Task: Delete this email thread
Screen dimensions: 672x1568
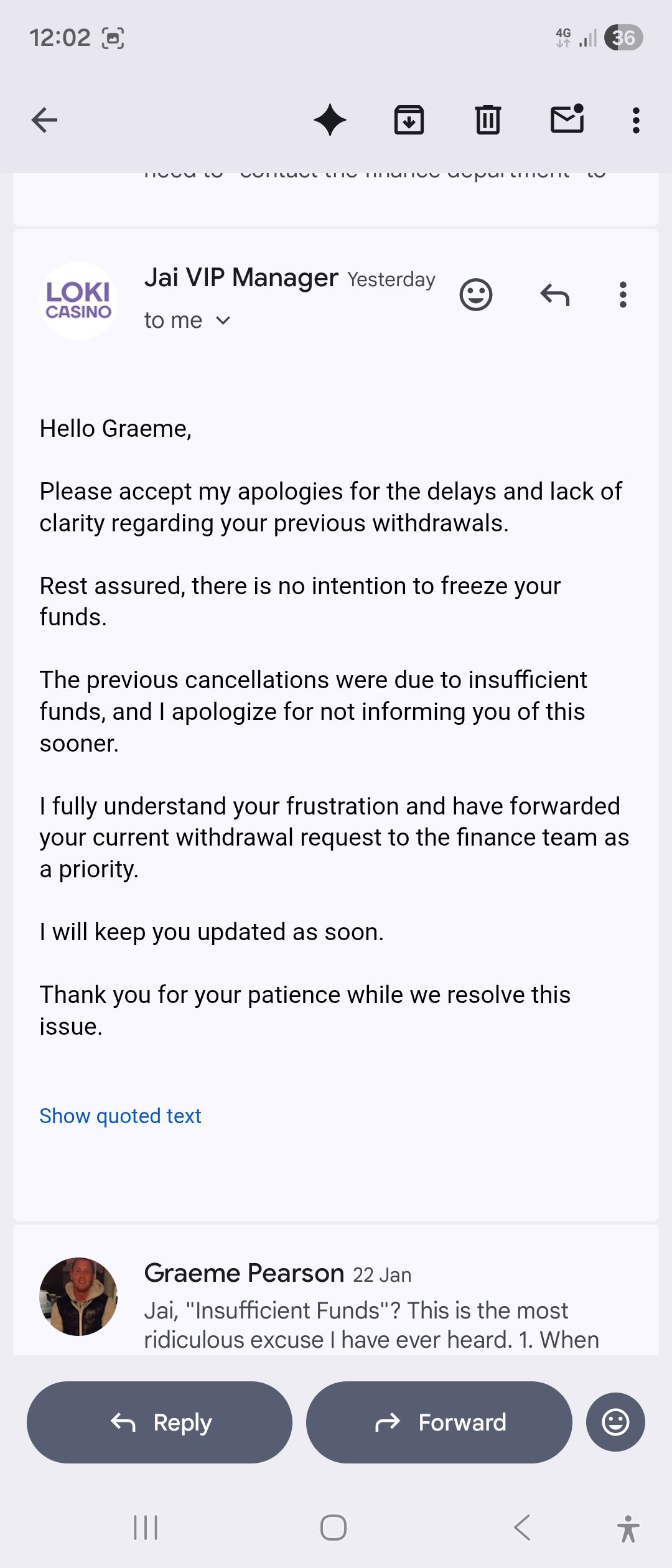Action: click(488, 120)
